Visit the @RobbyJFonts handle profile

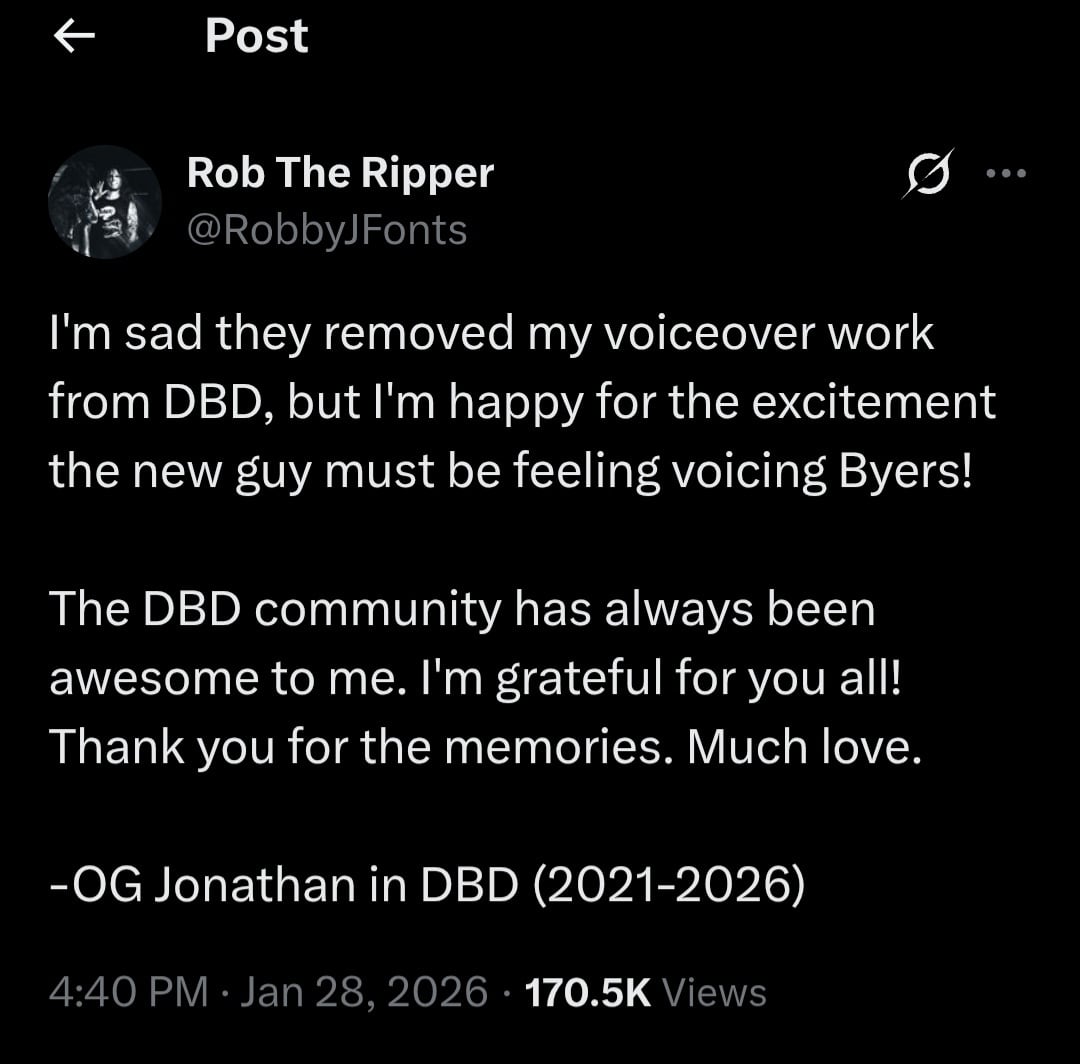coord(327,230)
